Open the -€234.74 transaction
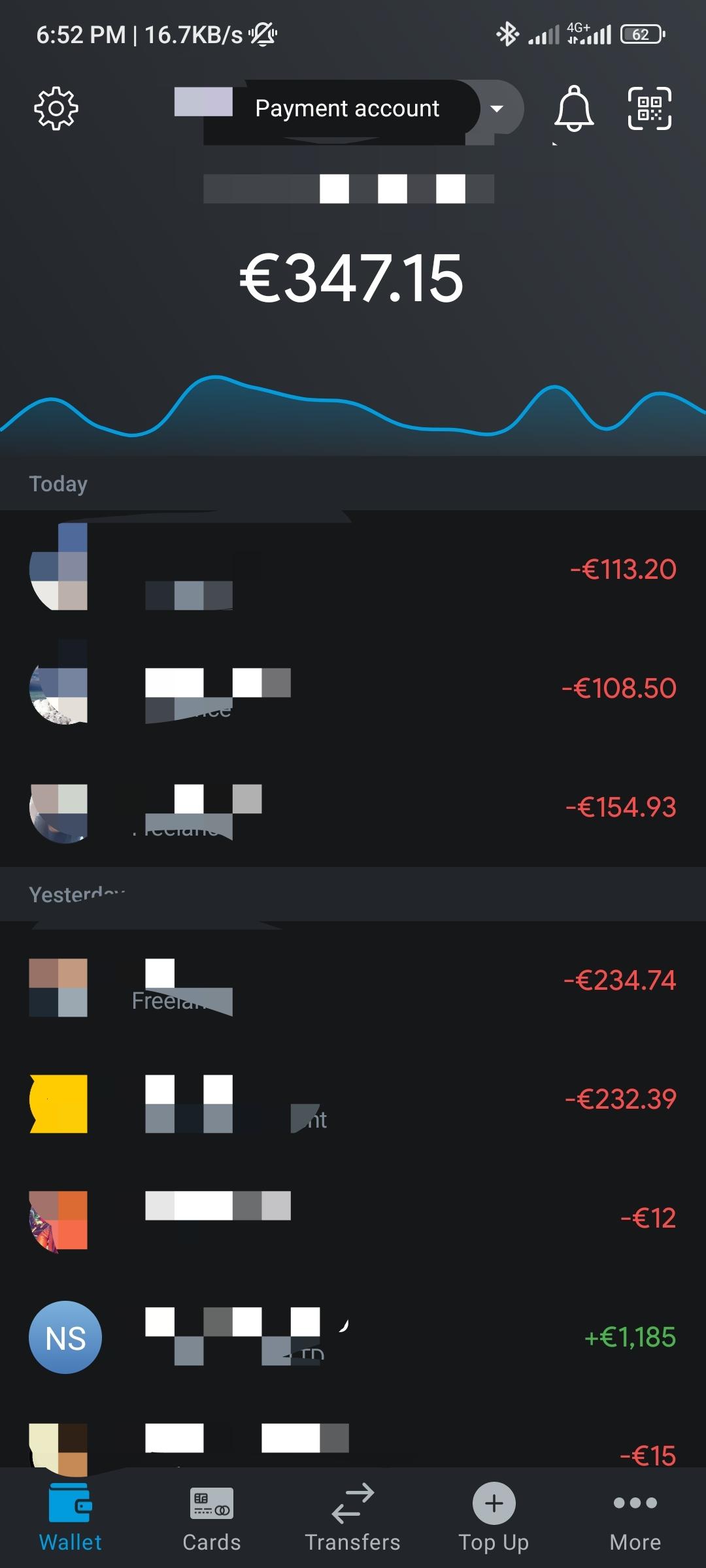706x1568 pixels. click(353, 981)
